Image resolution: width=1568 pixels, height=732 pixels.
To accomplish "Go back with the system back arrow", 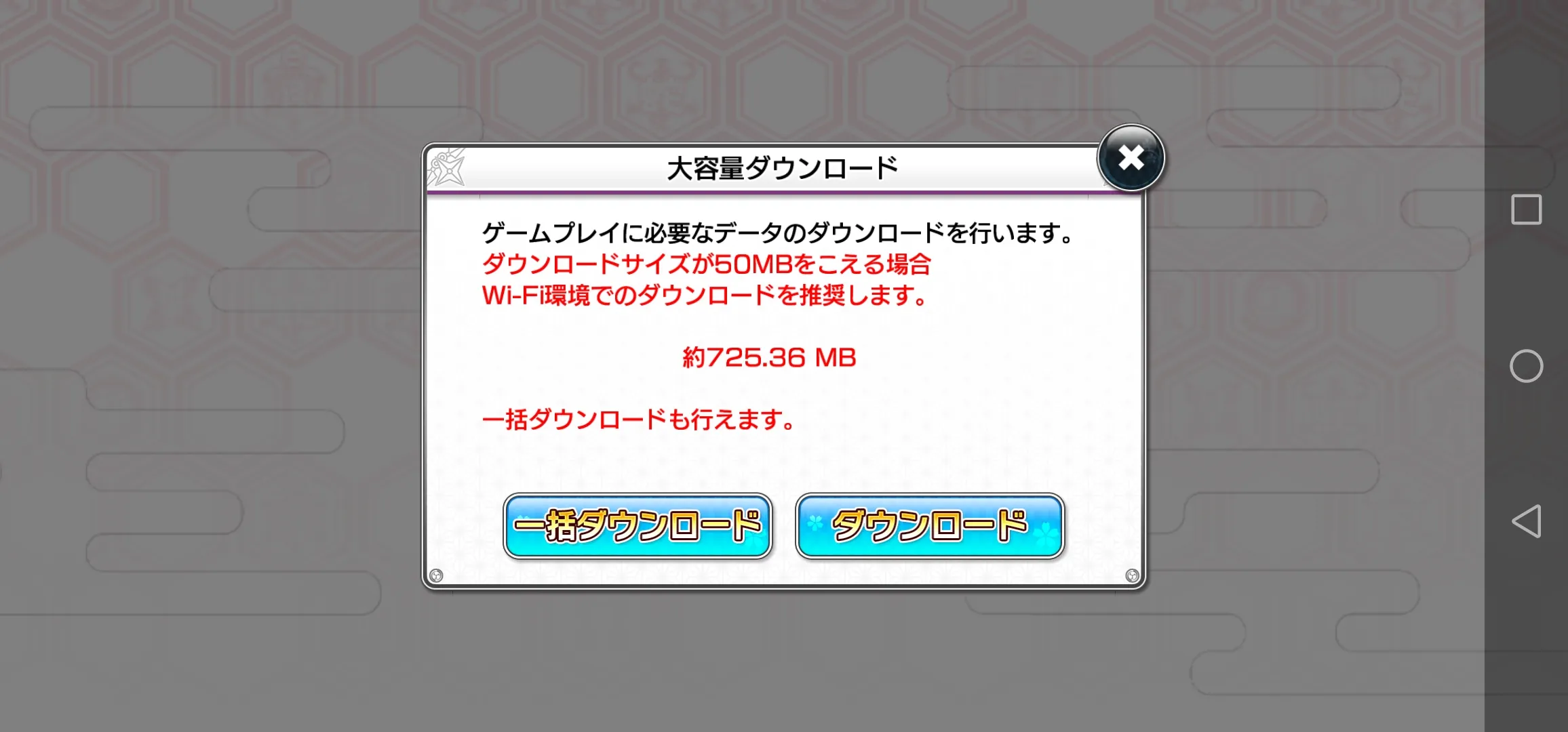I will [x=1527, y=521].
